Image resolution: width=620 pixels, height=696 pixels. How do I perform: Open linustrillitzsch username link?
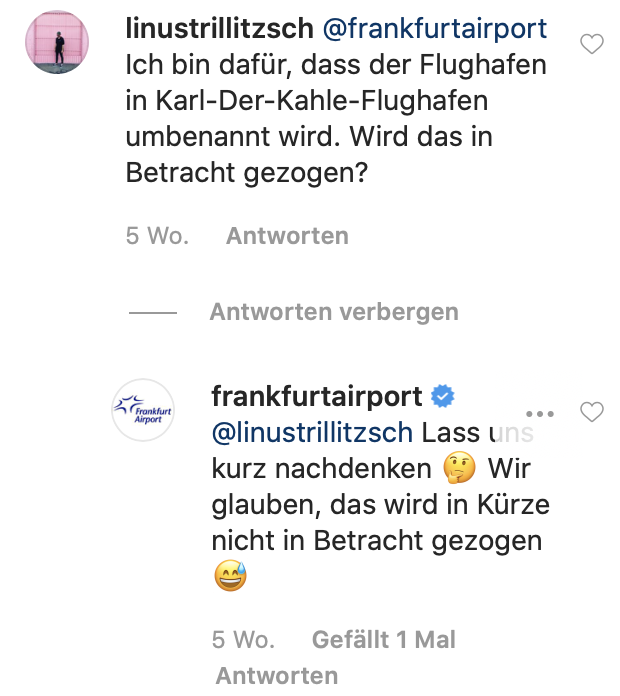[x=218, y=30]
